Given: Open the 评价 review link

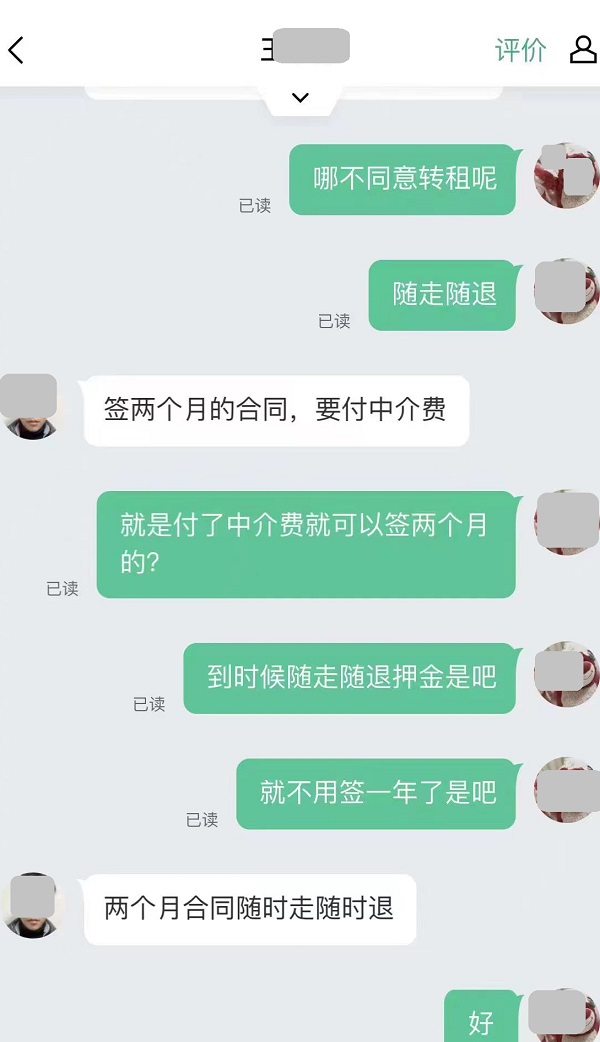Looking at the screenshot, I should coord(520,50).
